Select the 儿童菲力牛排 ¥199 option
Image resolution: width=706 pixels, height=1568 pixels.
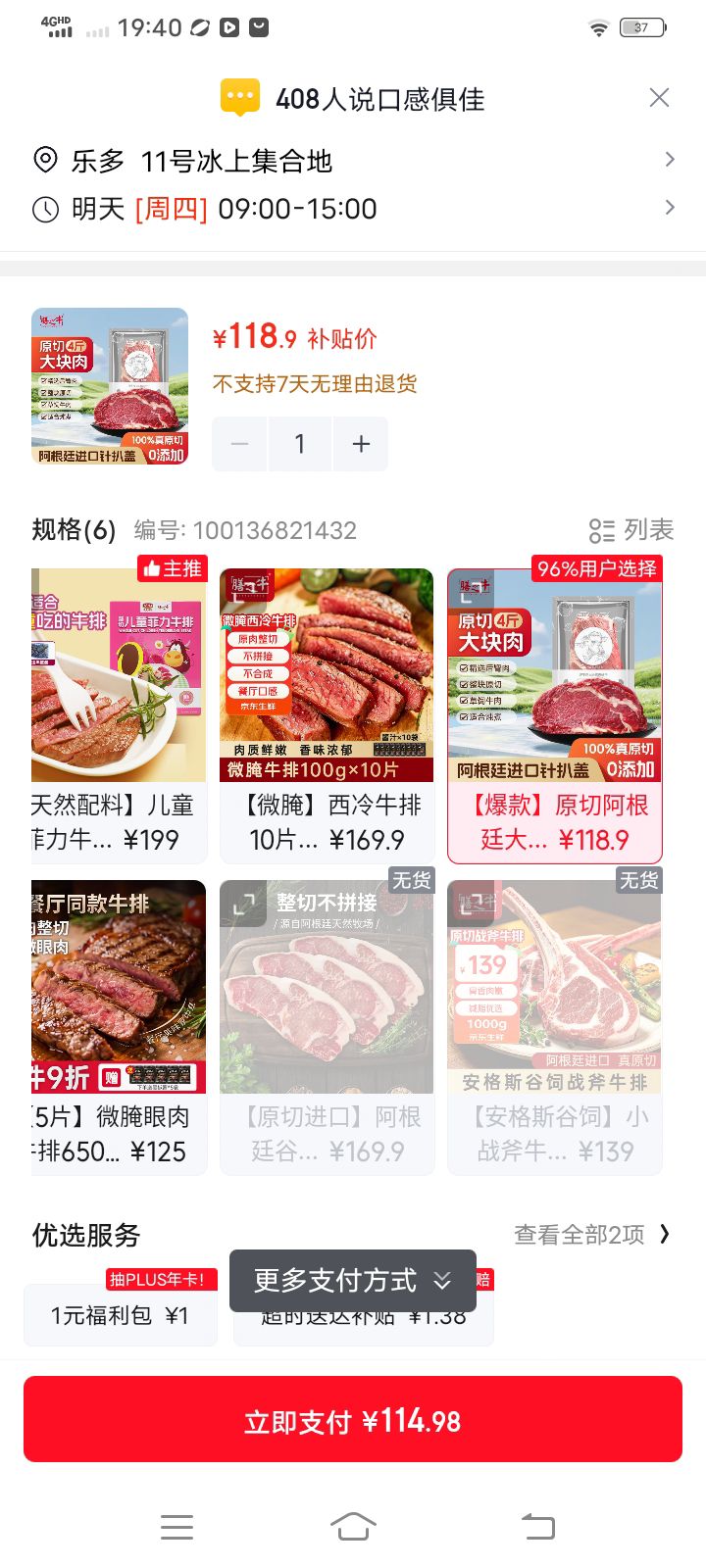pyautogui.click(x=120, y=716)
